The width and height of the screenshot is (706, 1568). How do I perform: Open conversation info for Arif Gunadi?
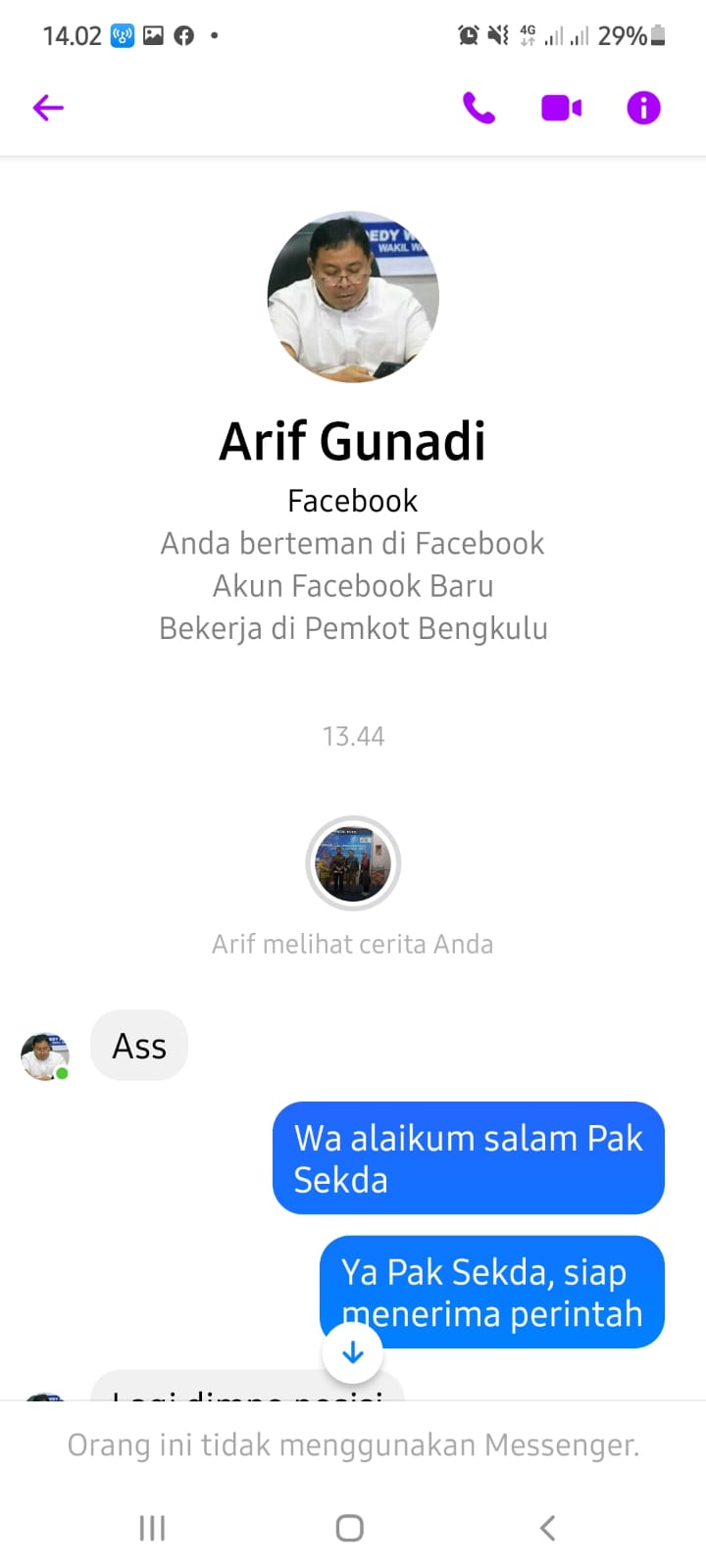pos(643,108)
